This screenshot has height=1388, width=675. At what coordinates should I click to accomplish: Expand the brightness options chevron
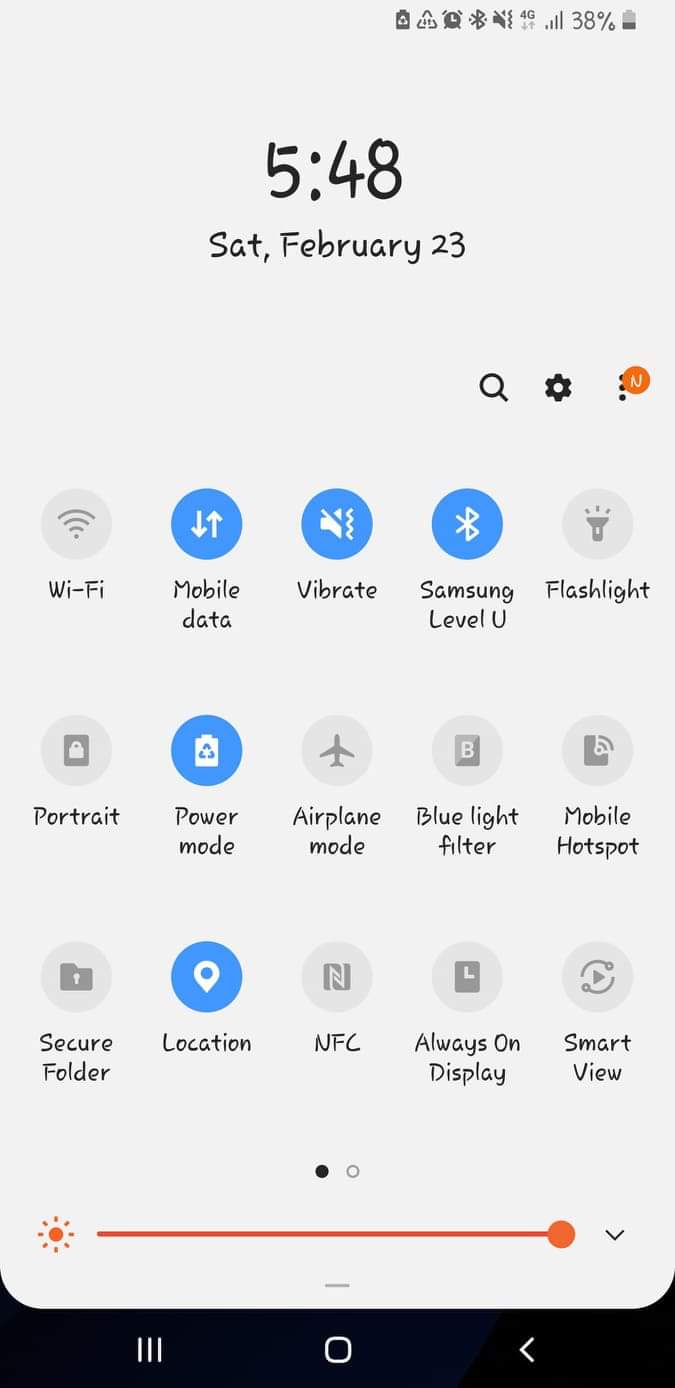coord(615,1235)
